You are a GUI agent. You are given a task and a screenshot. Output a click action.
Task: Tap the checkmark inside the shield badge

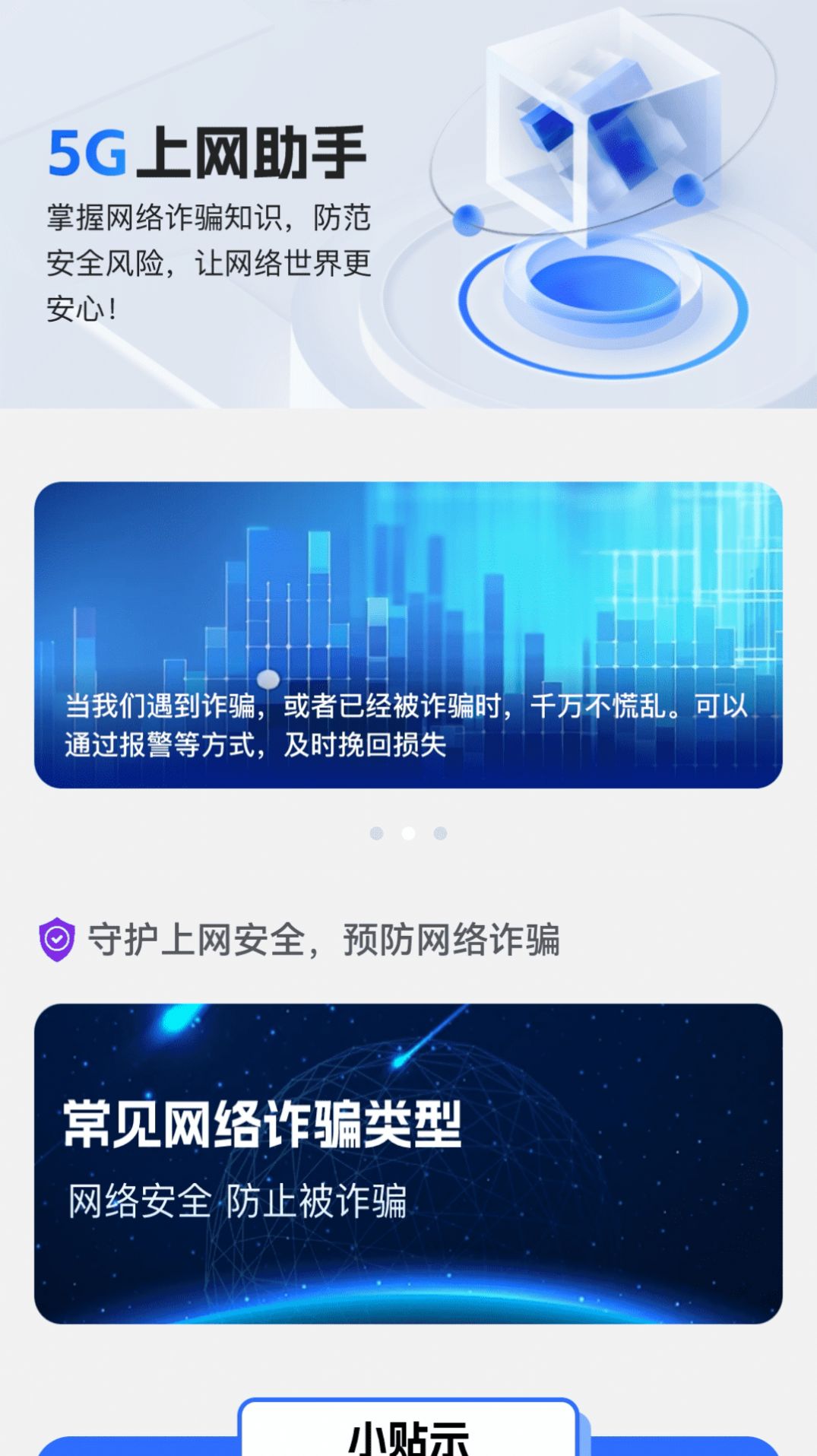coord(58,939)
